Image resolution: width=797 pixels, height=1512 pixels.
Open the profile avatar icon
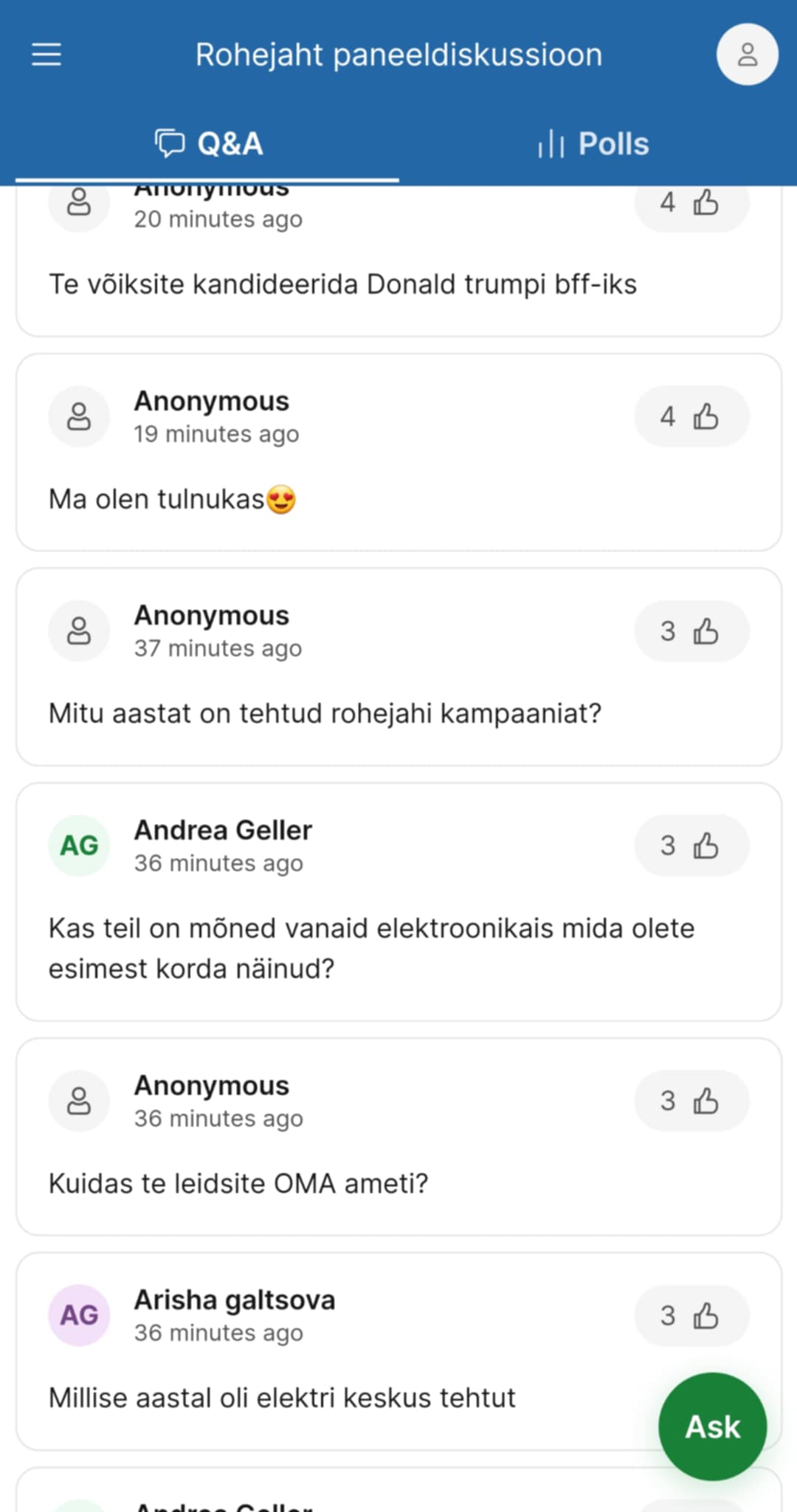(748, 55)
